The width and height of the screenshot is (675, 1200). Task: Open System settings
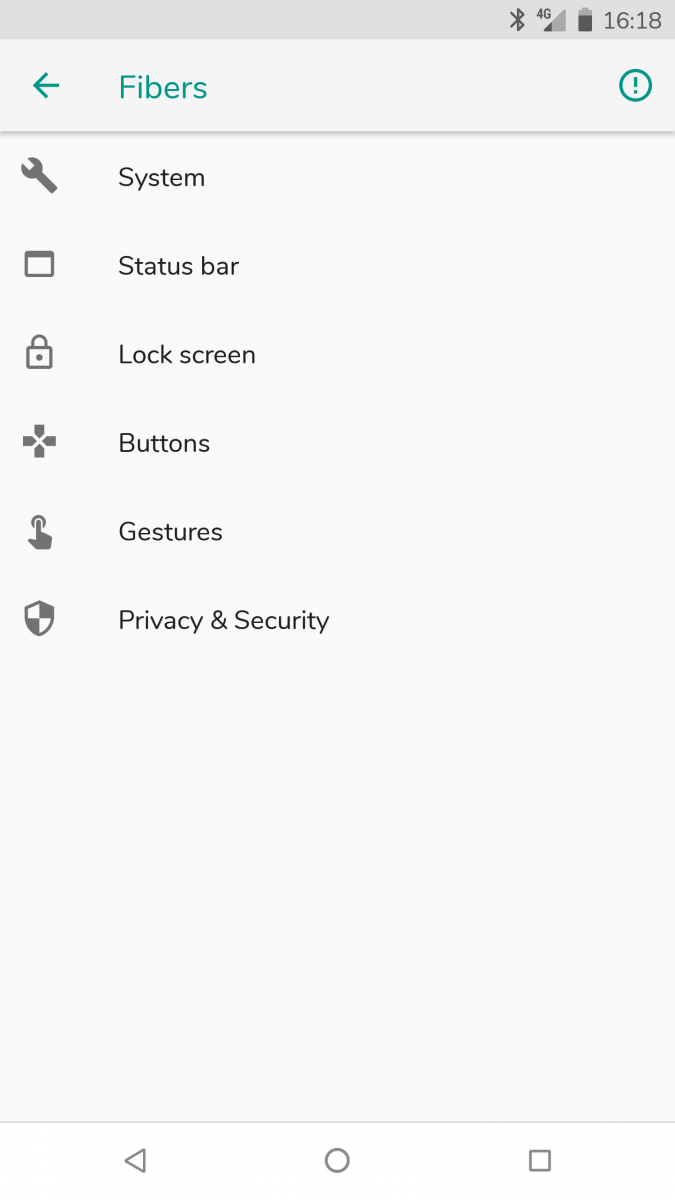tap(337, 177)
